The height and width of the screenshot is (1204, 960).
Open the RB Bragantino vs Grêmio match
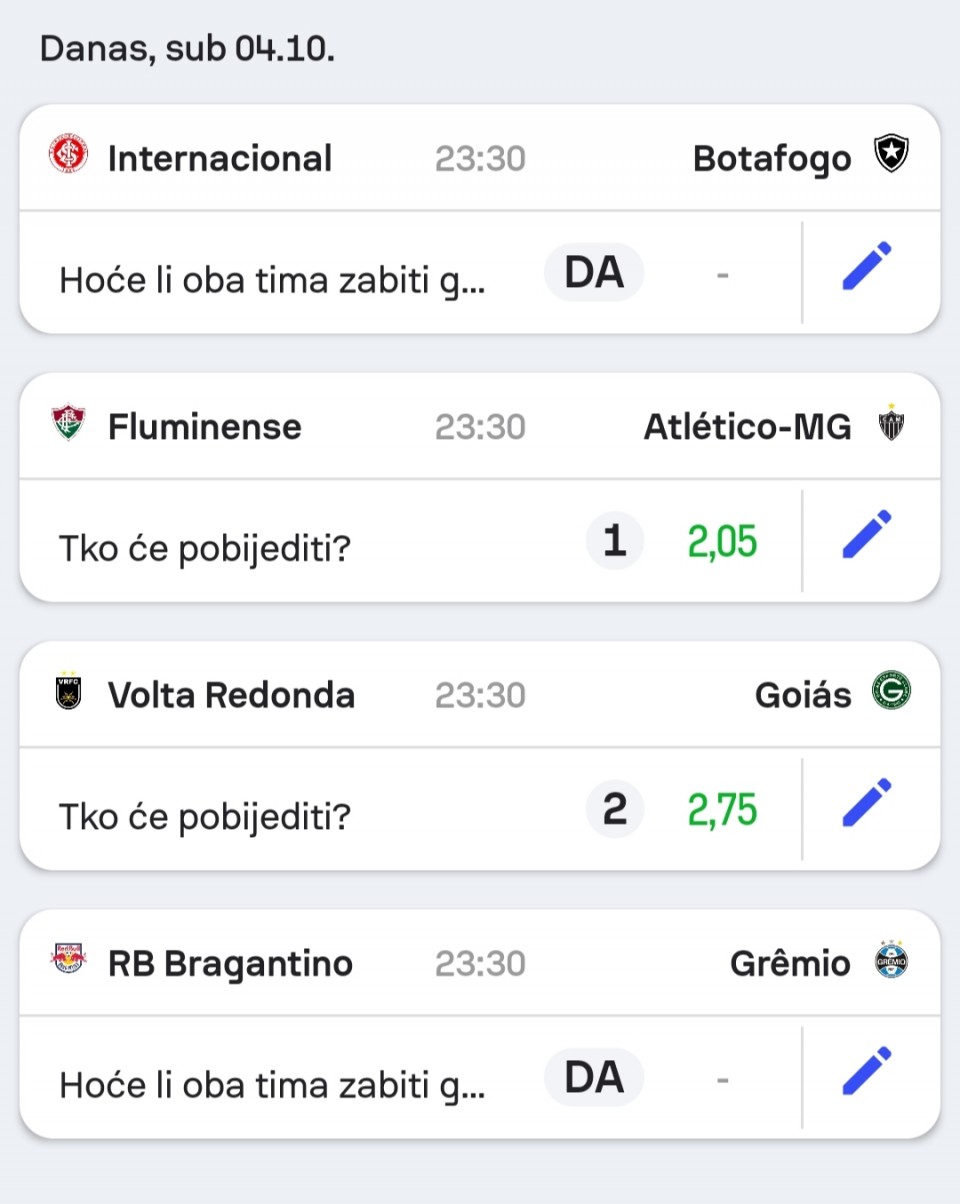pos(480,963)
